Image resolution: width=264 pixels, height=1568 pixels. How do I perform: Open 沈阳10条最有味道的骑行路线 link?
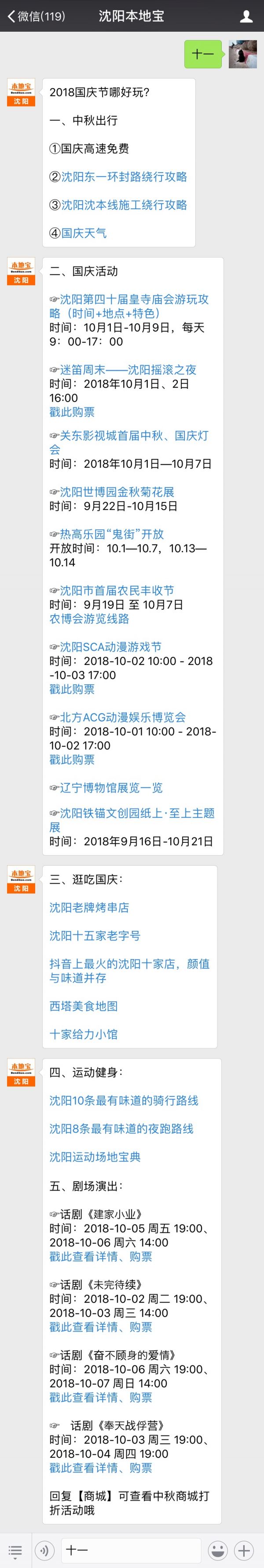124,1100
